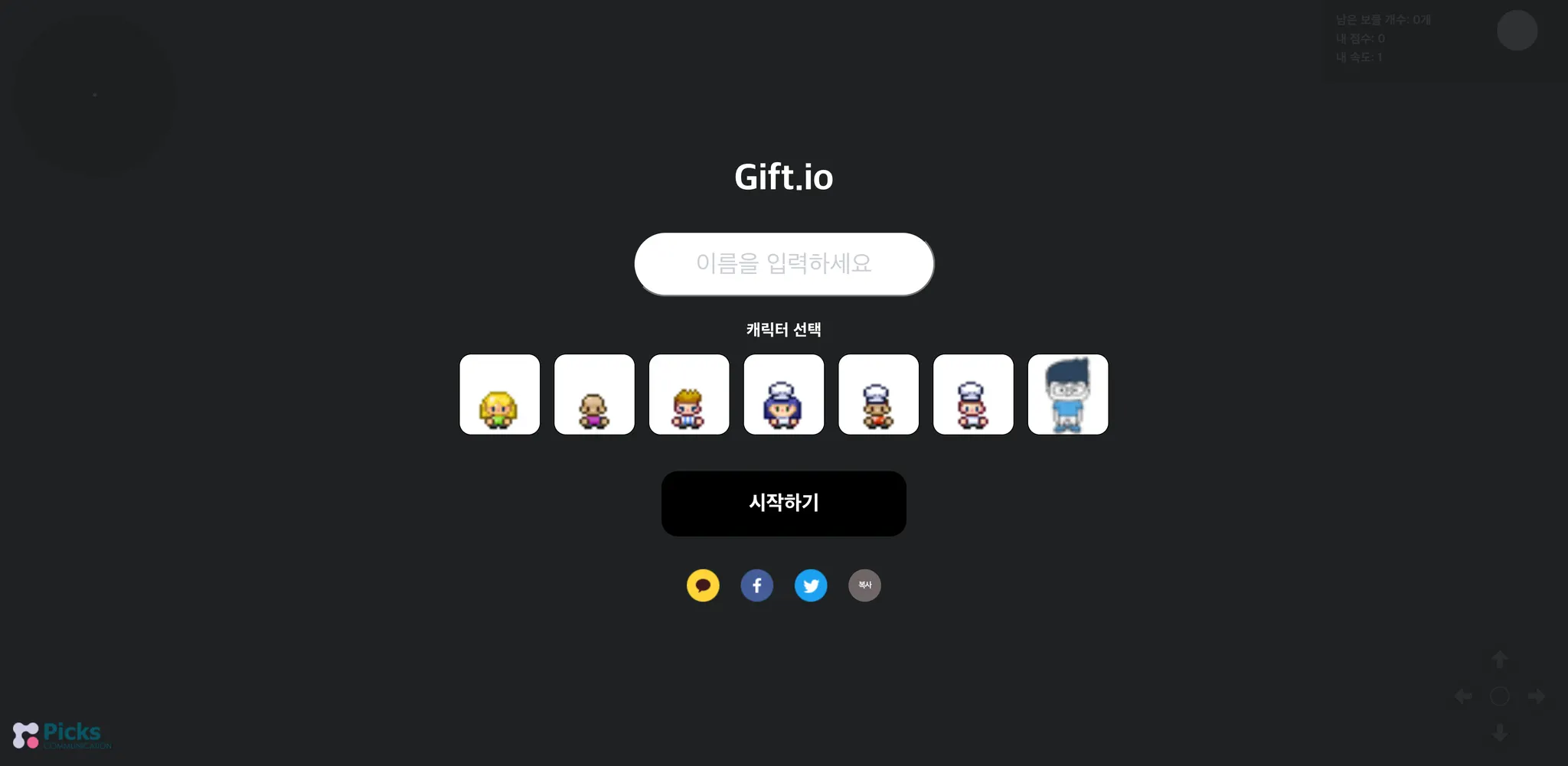Select the blue-haired chef character

pos(783,394)
